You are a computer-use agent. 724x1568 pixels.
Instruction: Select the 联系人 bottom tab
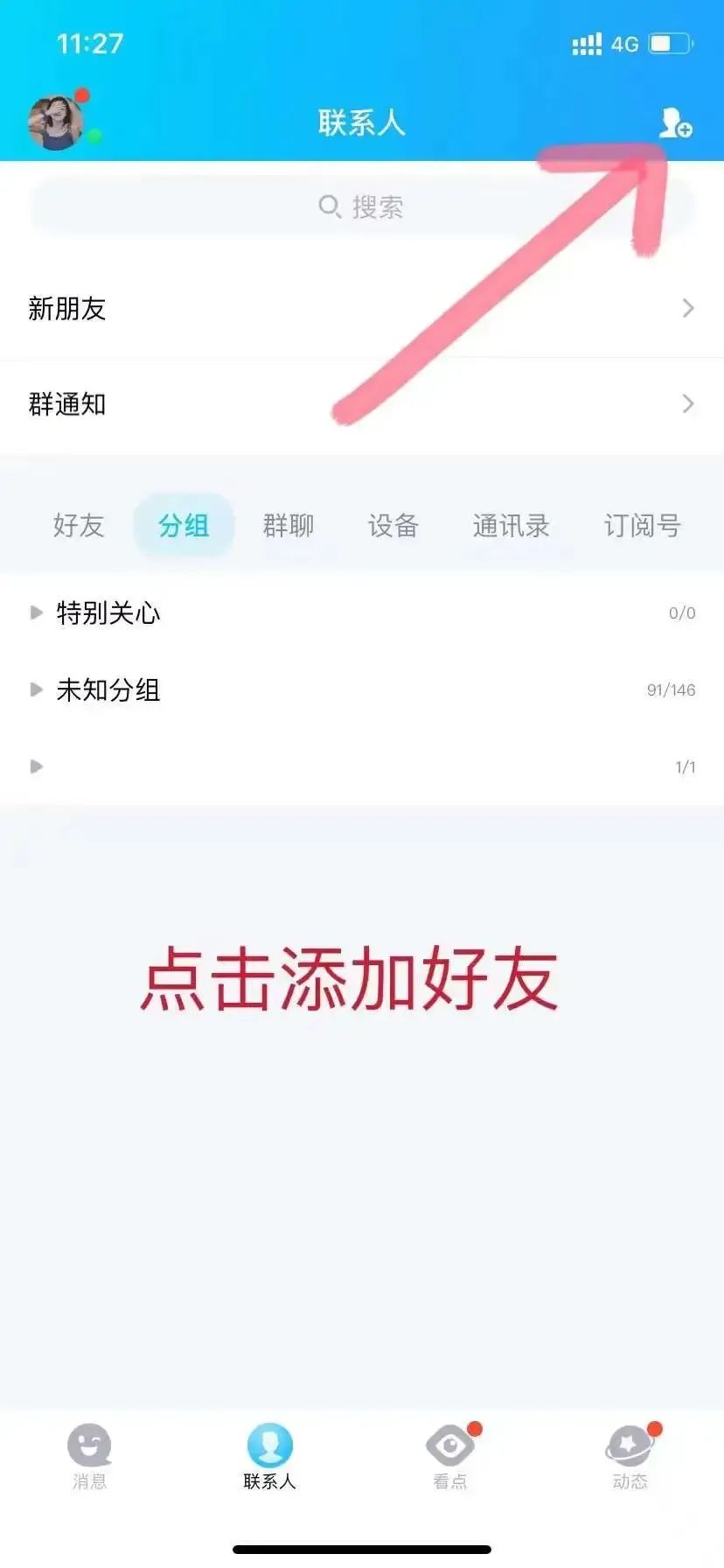(270, 1456)
